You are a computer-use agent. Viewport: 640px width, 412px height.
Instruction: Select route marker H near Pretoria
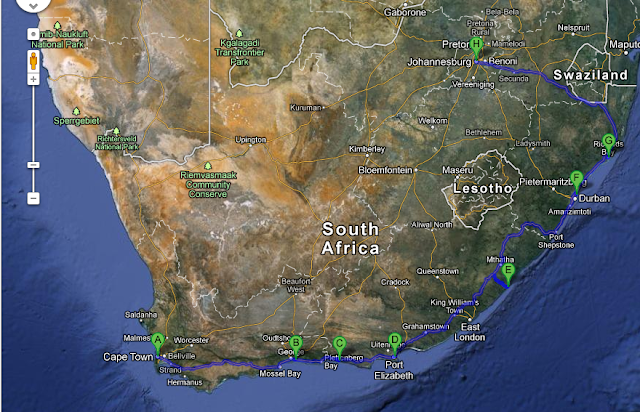tap(476, 45)
